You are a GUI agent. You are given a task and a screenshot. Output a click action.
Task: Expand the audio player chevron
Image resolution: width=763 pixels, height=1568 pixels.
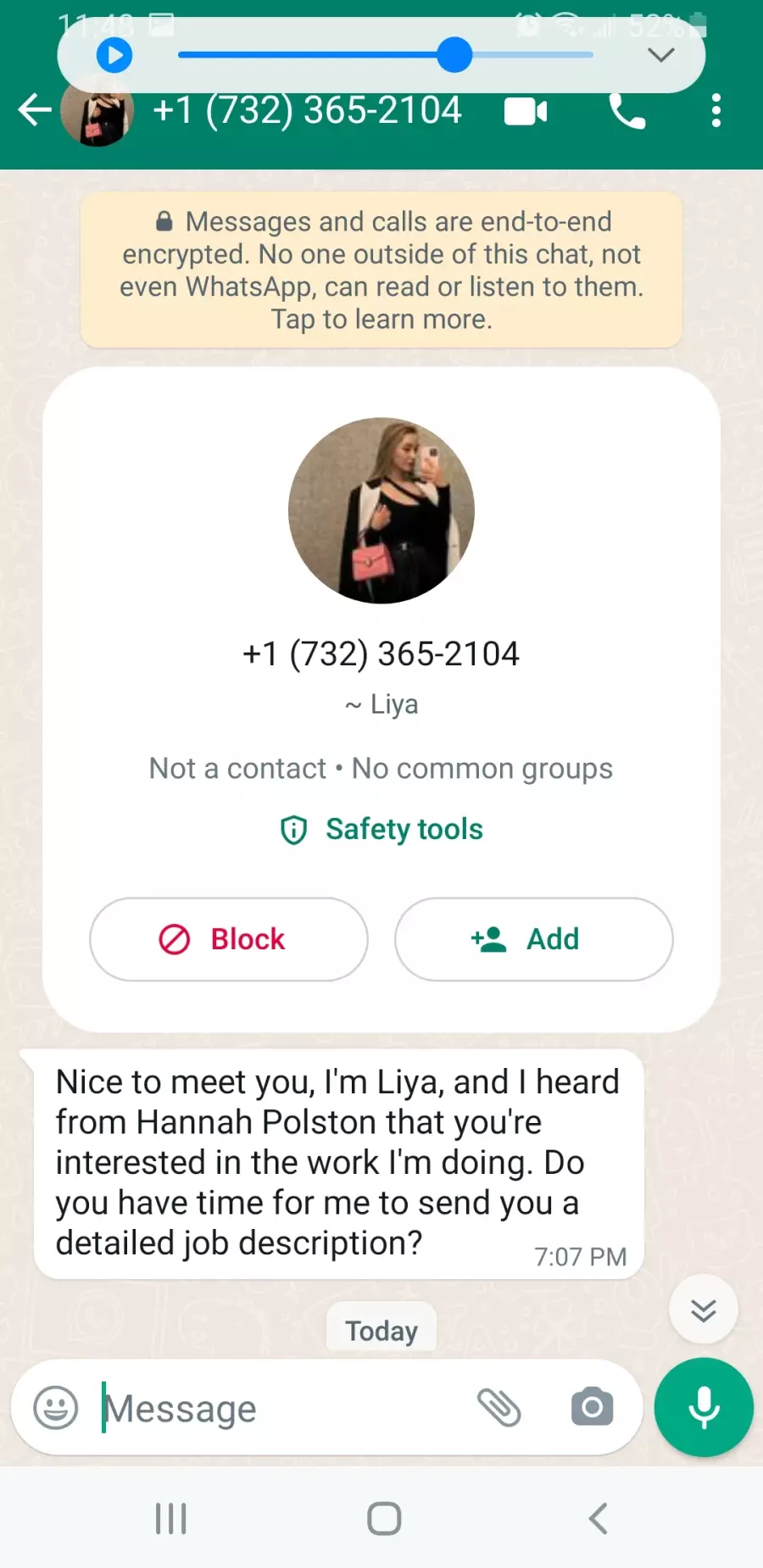[660, 56]
